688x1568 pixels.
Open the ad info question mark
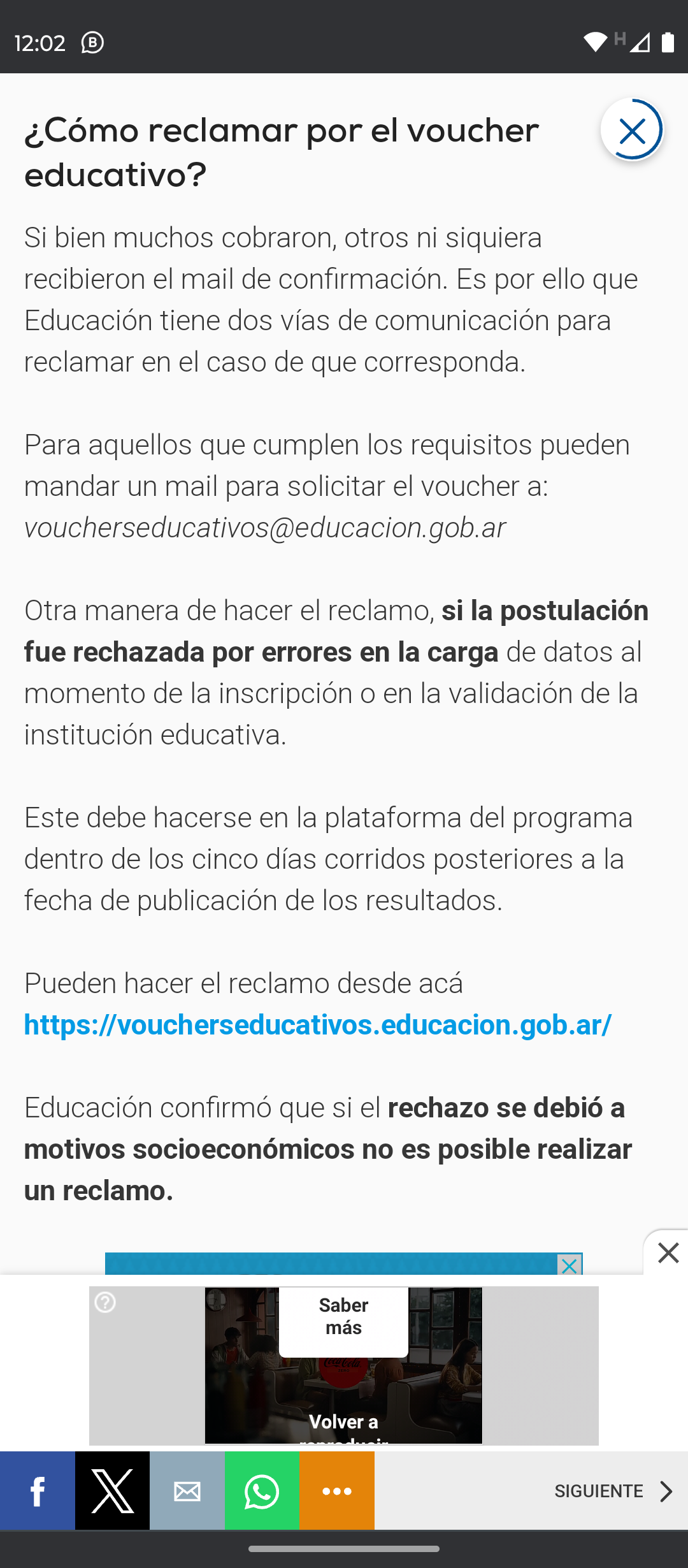pos(105,1303)
